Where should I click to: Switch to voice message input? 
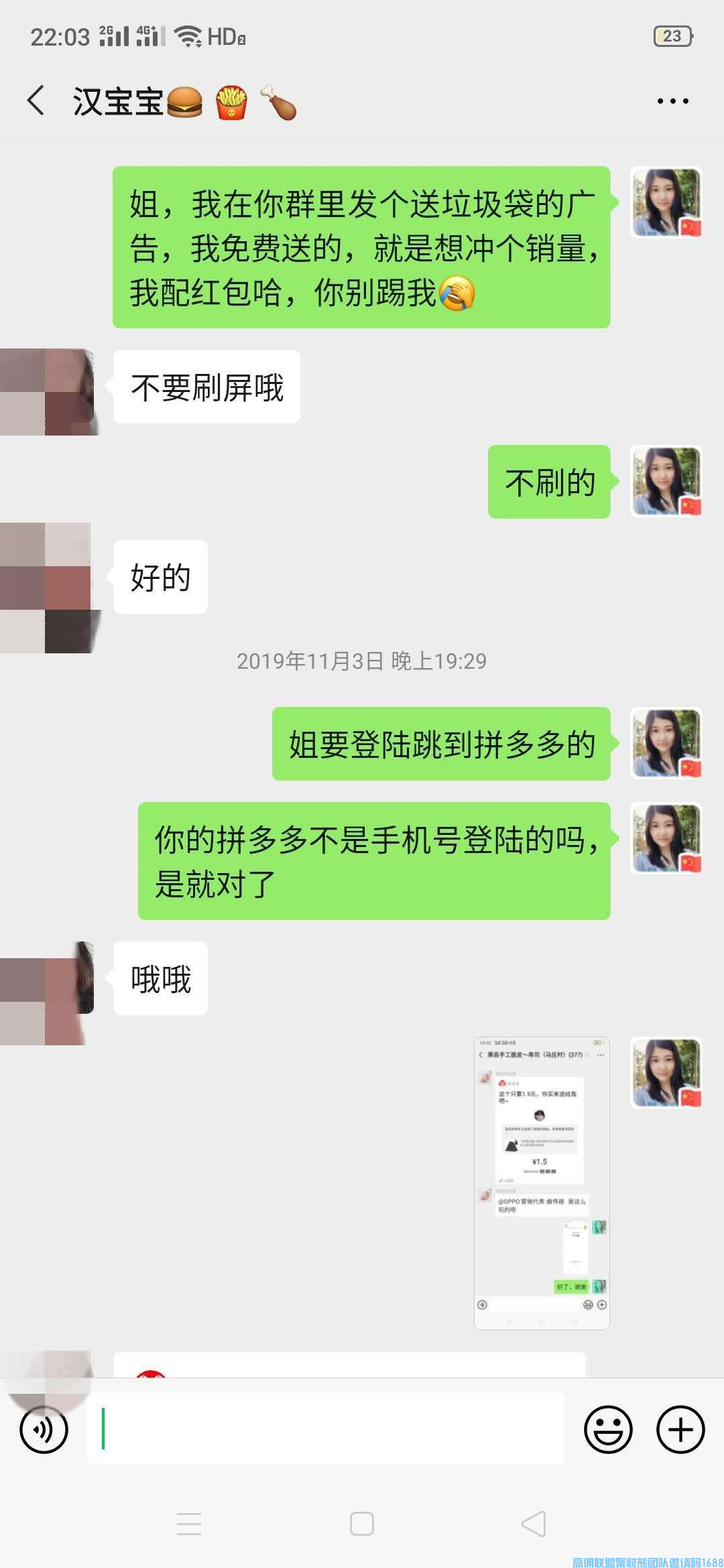click(44, 1429)
